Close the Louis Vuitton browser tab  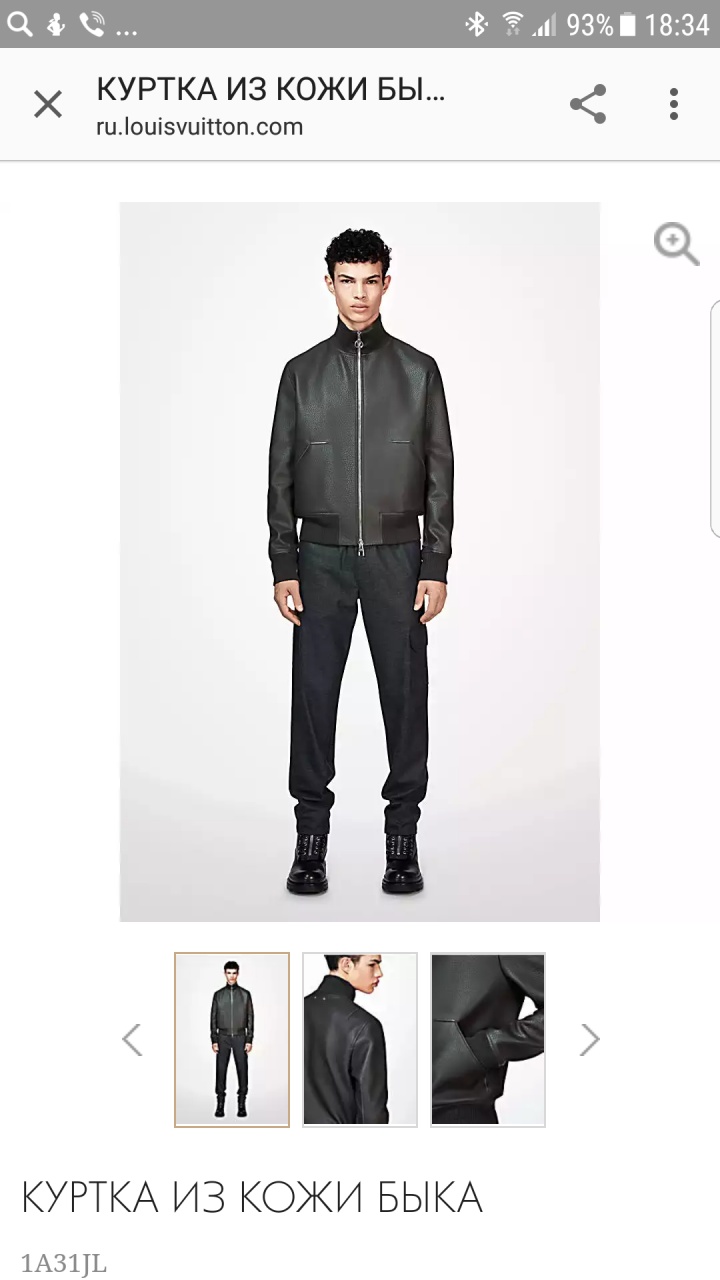point(47,104)
